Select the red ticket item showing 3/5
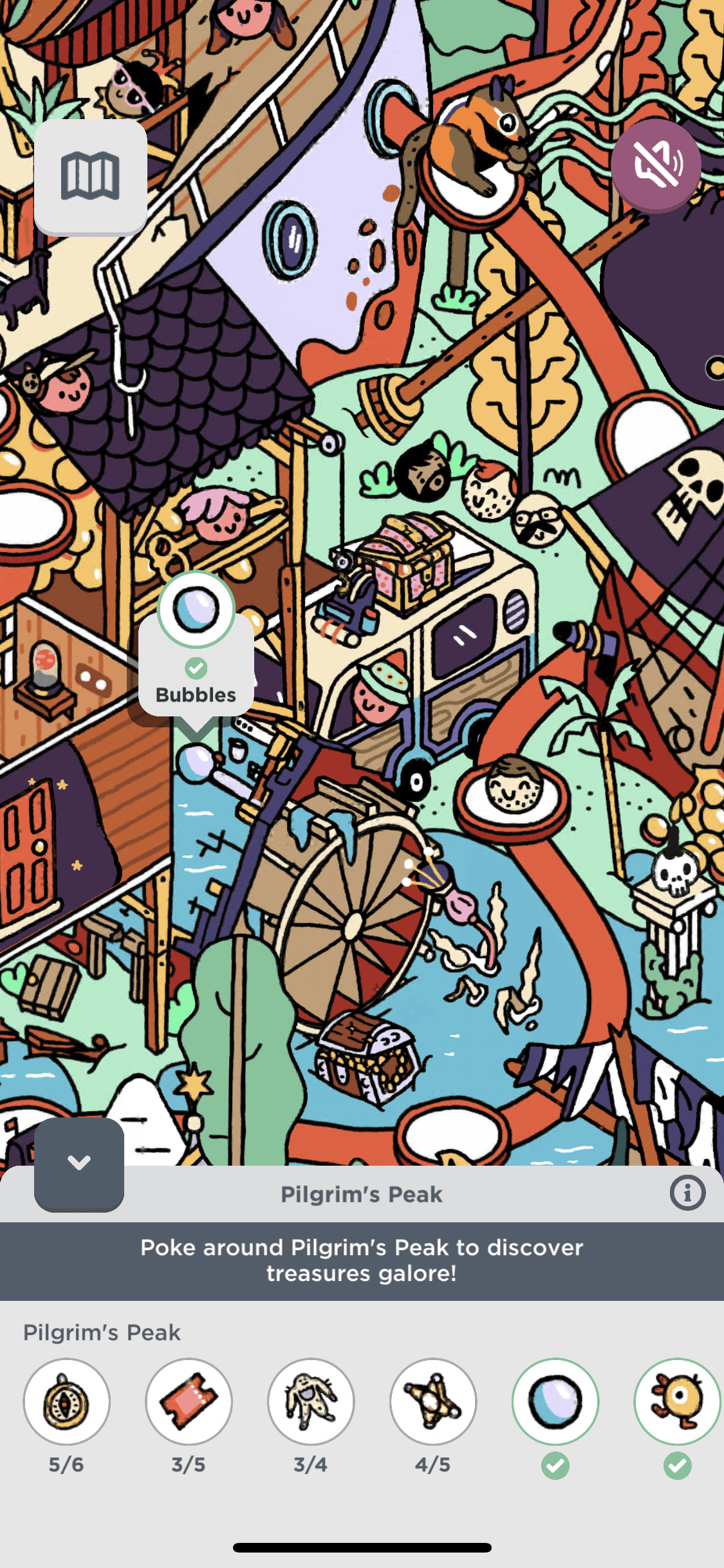 coord(189,1401)
